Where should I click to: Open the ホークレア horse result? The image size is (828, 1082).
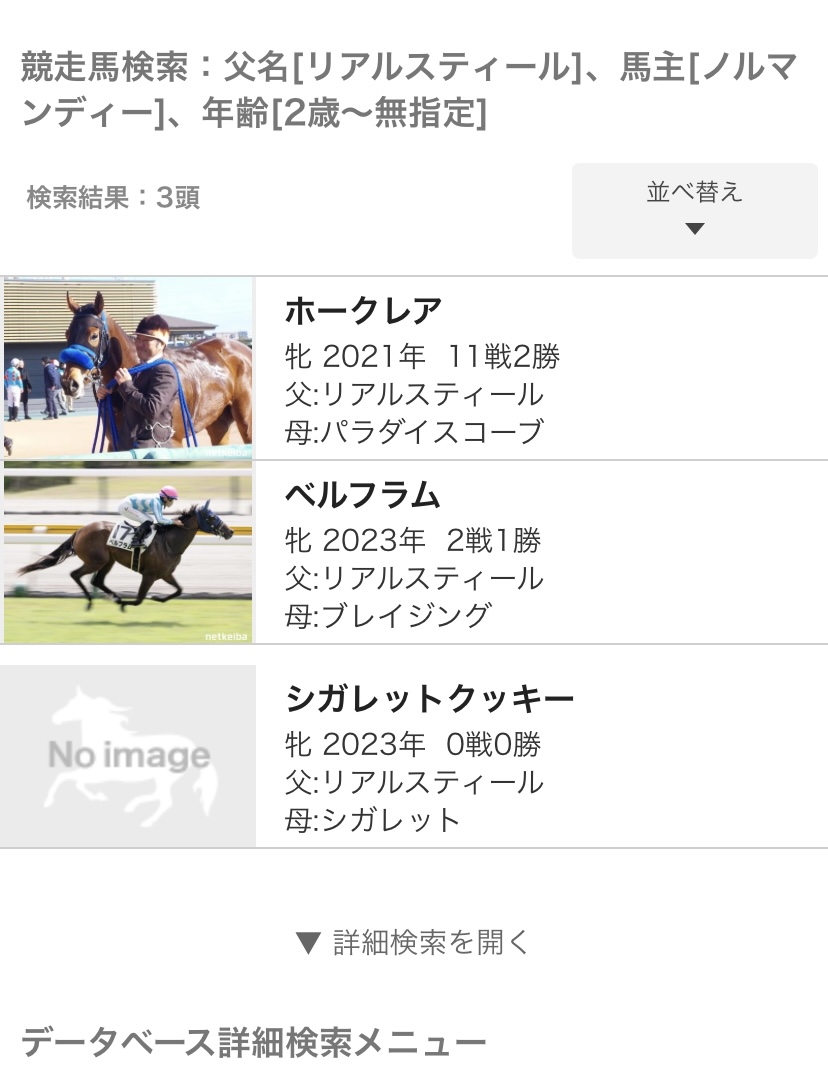click(363, 311)
